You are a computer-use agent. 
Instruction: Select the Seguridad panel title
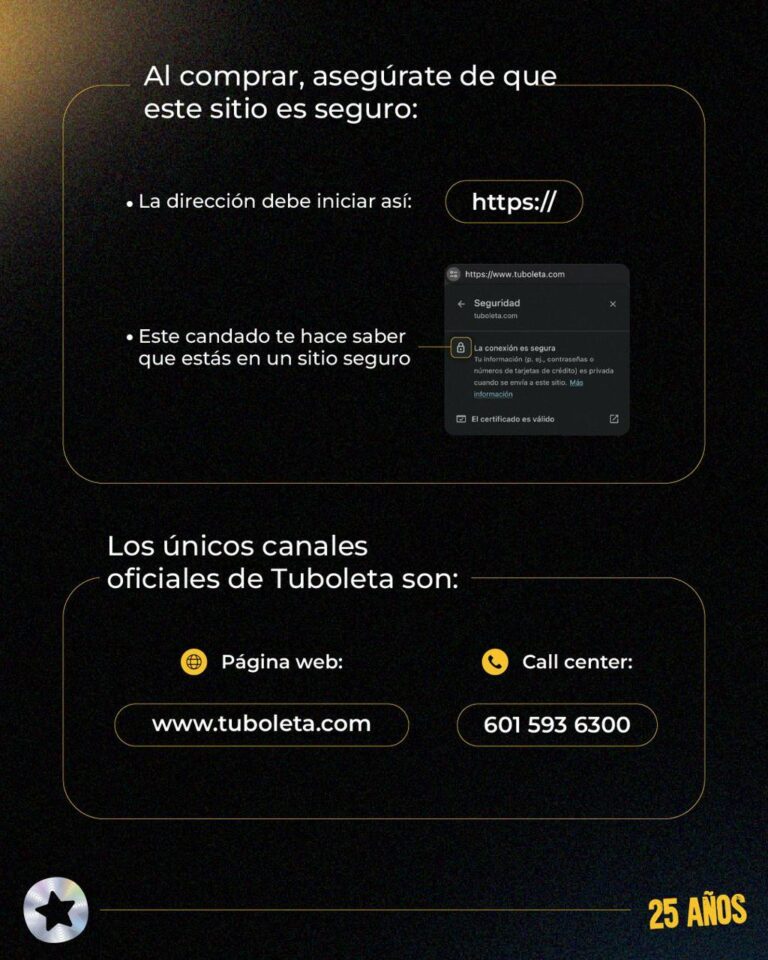497,303
